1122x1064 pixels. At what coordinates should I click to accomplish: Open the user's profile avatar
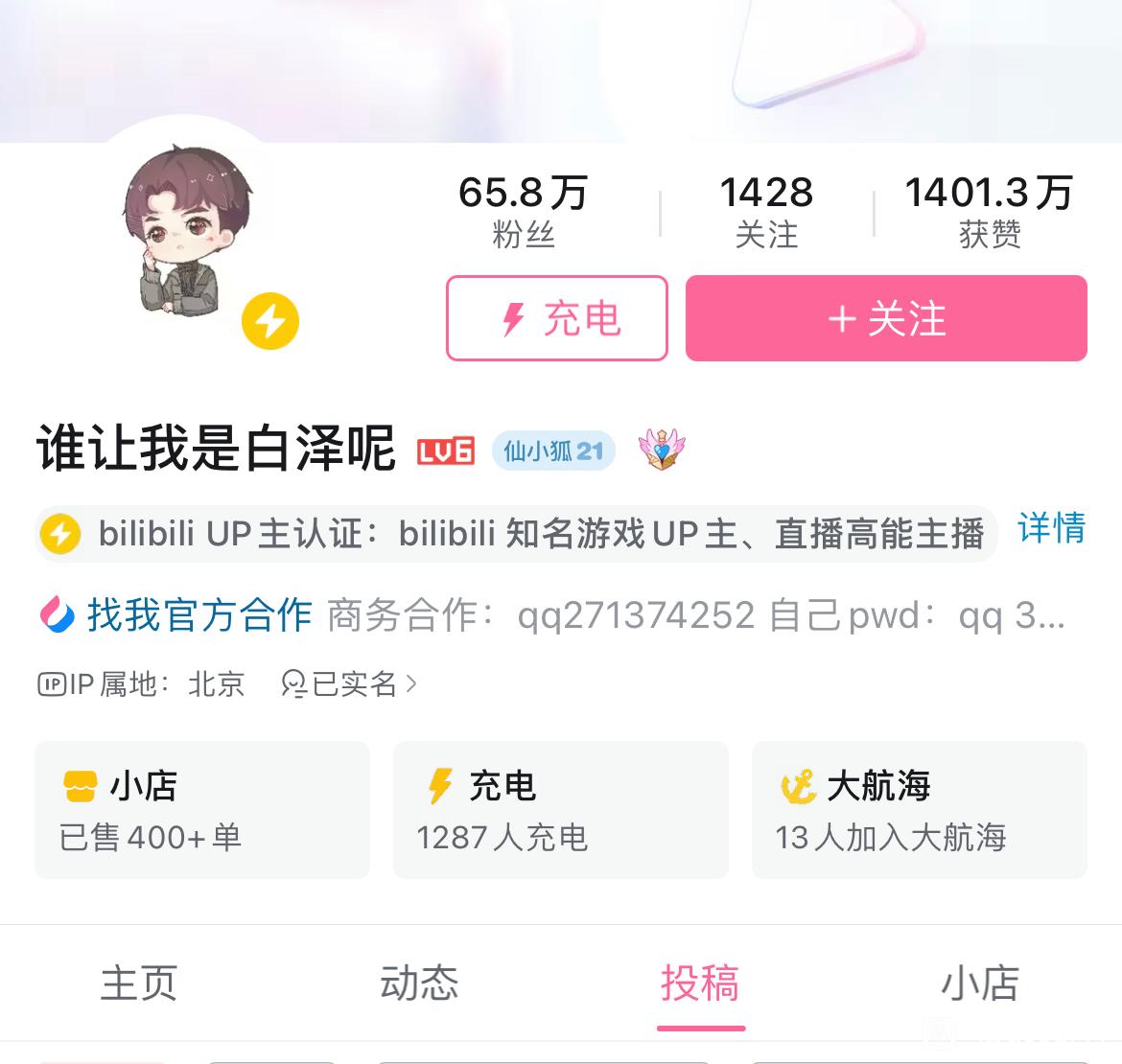click(188, 232)
